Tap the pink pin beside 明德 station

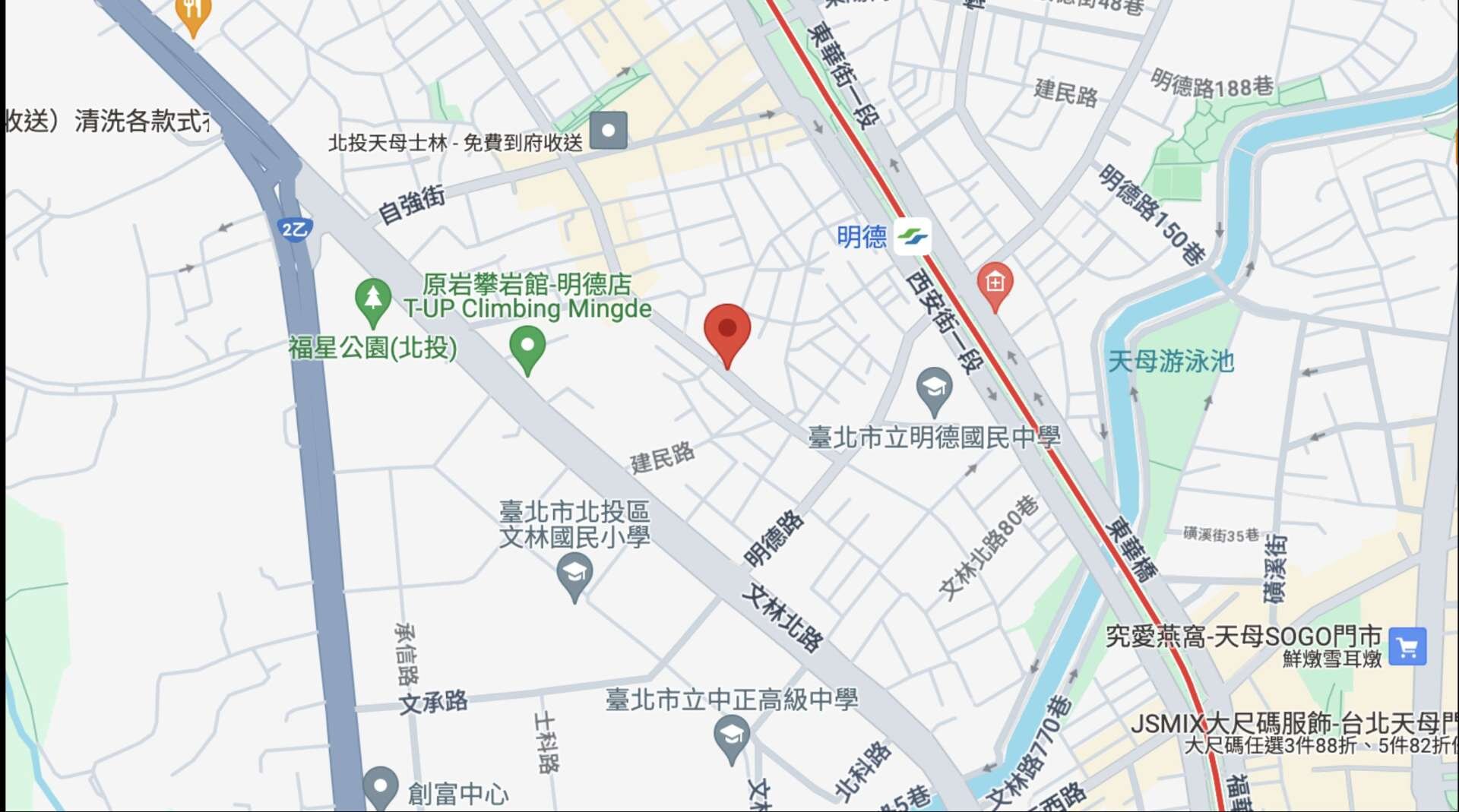(995, 285)
